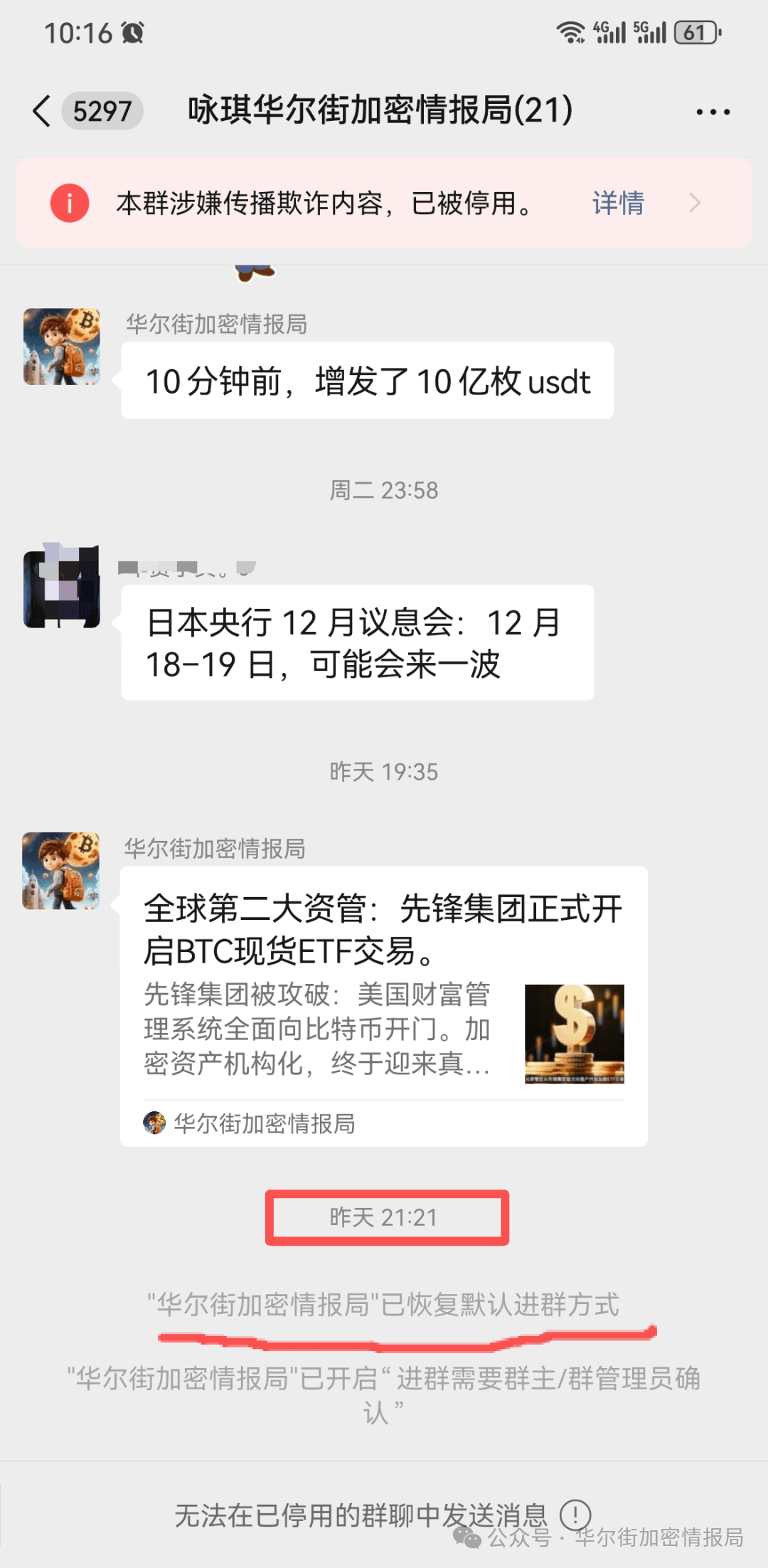768x1568 pixels.
Task: Tap the warning info icon in the red banner
Action: [68, 203]
